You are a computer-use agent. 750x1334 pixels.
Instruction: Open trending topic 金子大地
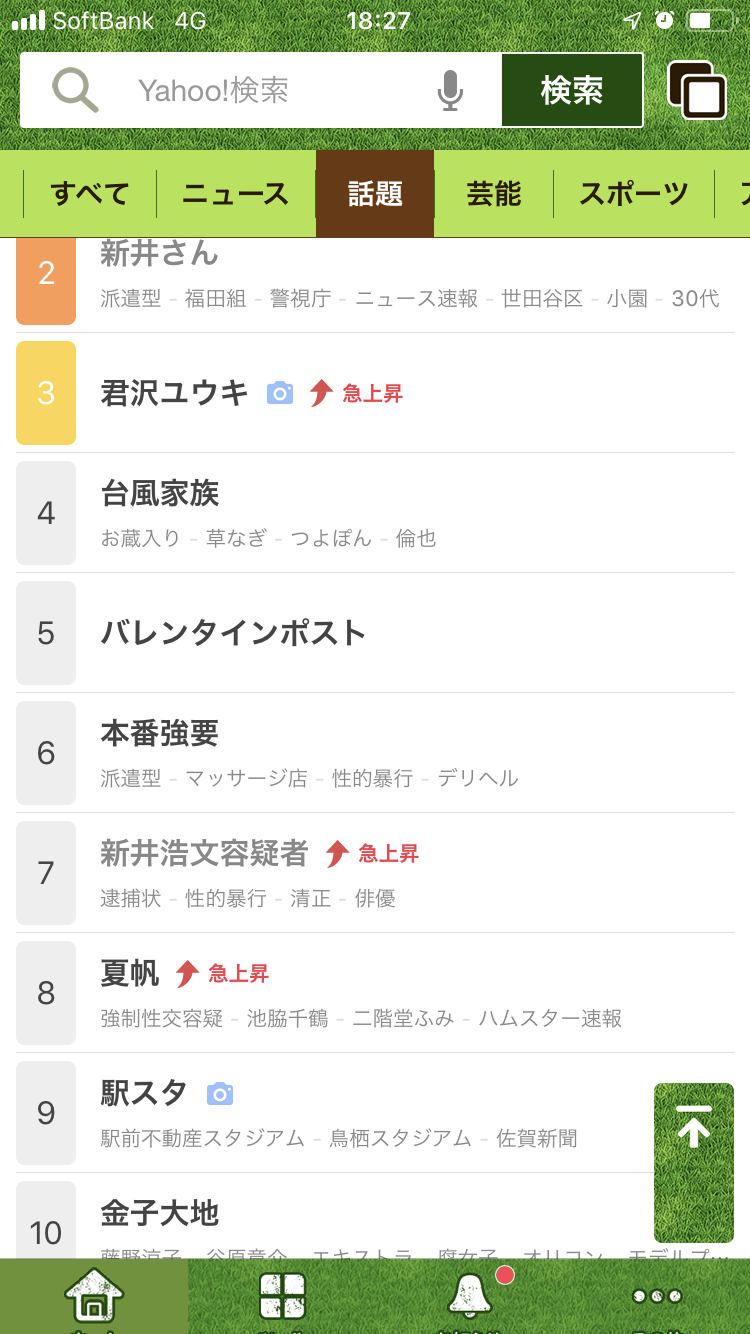375,1216
